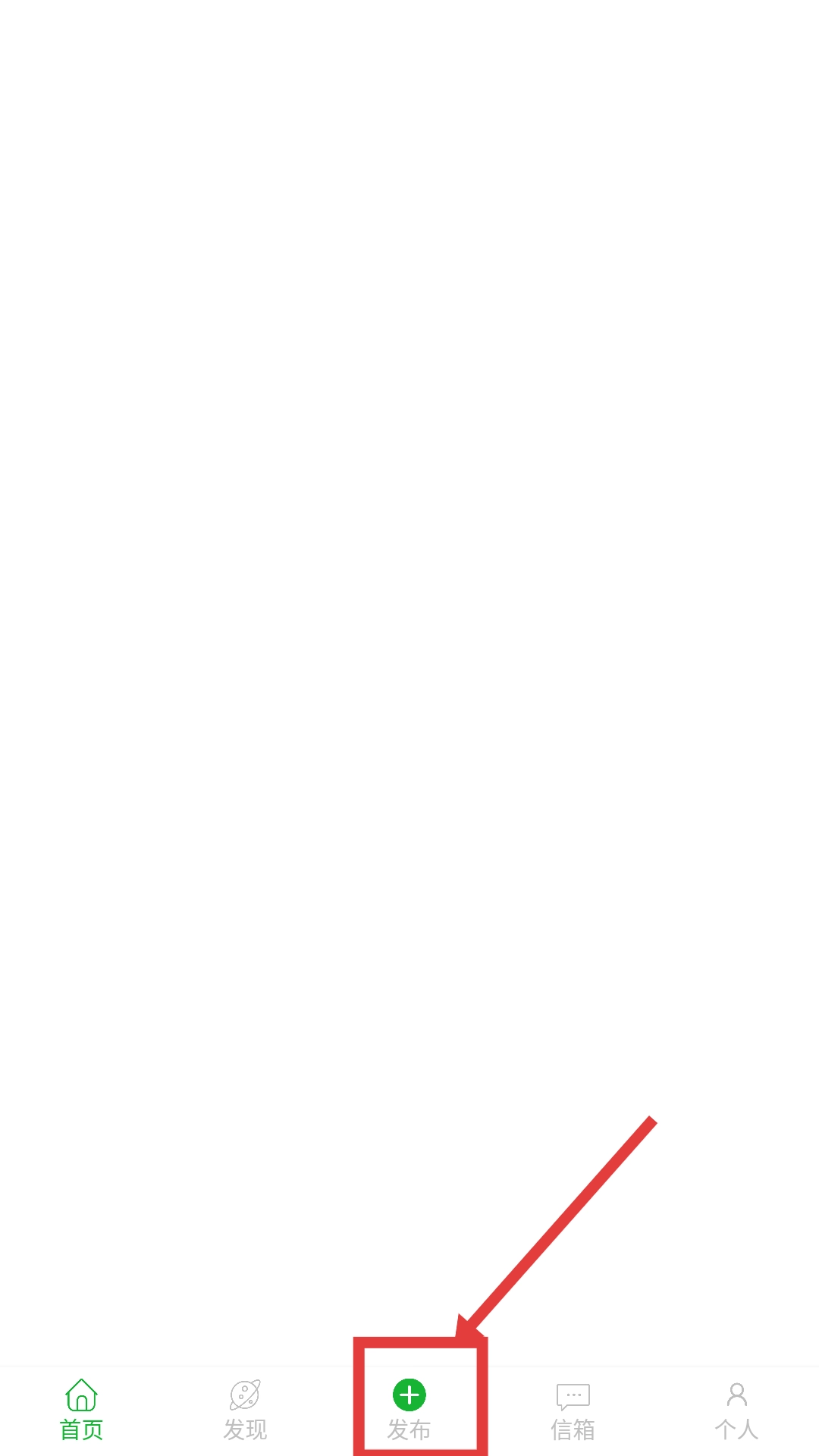Open the 信箱 inbox tab
The height and width of the screenshot is (1456, 819).
coord(573,1410)
